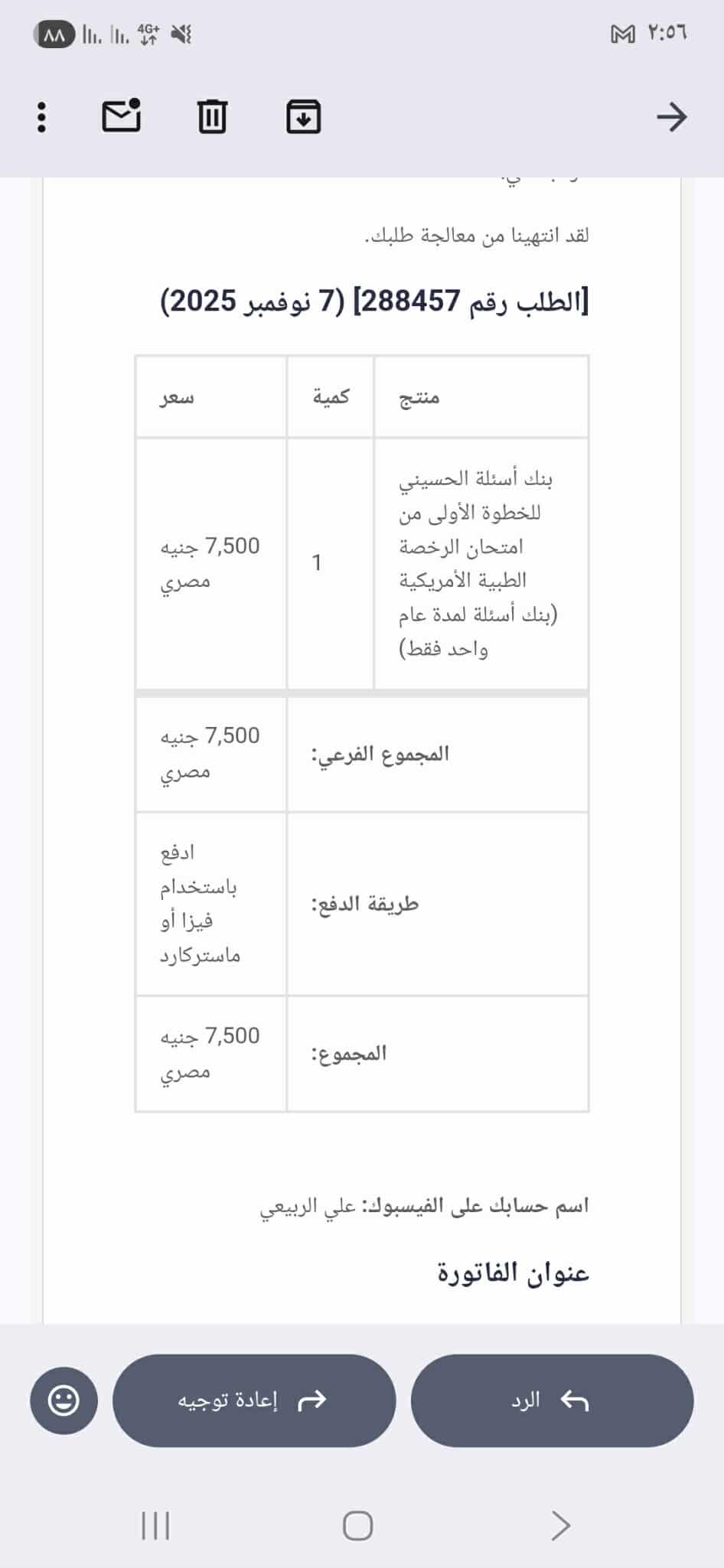Go to the home screen

pos(357,1525)
